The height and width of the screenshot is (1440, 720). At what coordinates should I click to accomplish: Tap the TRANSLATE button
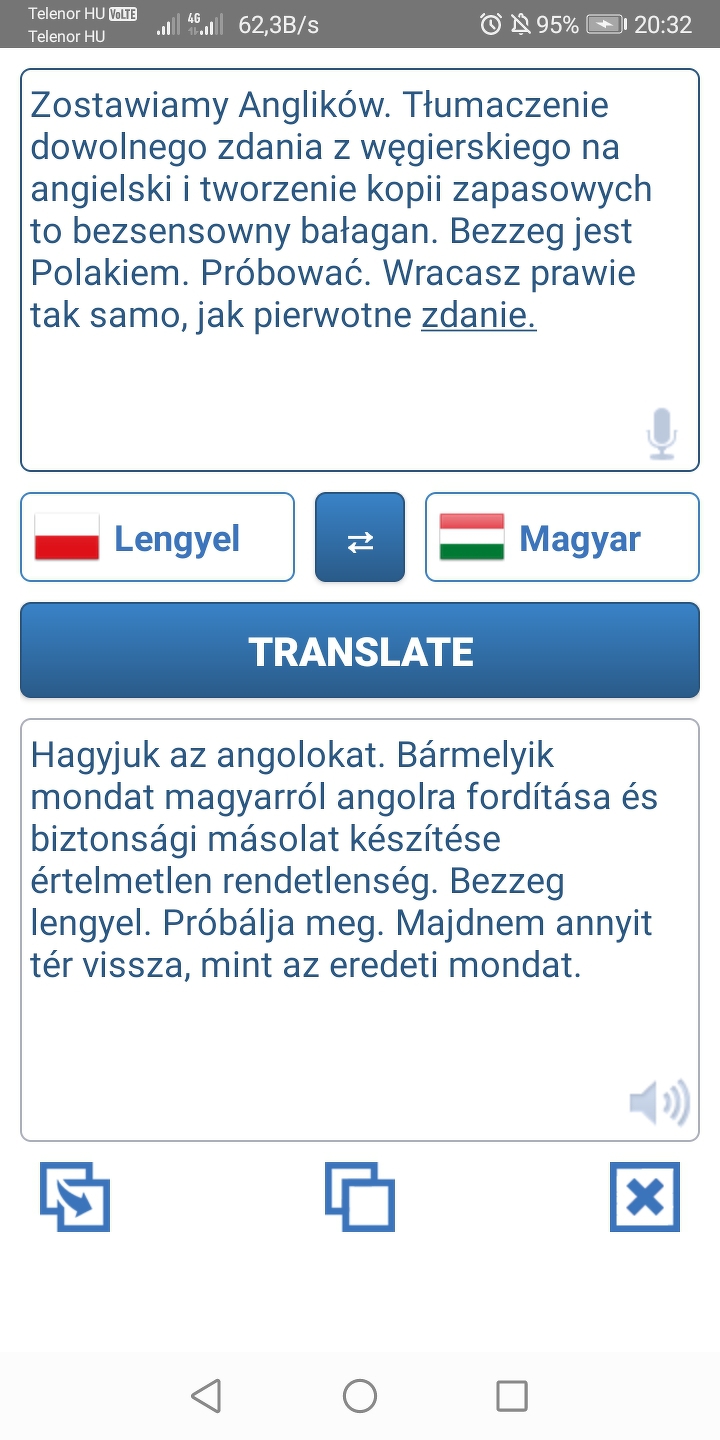[360, 651]
